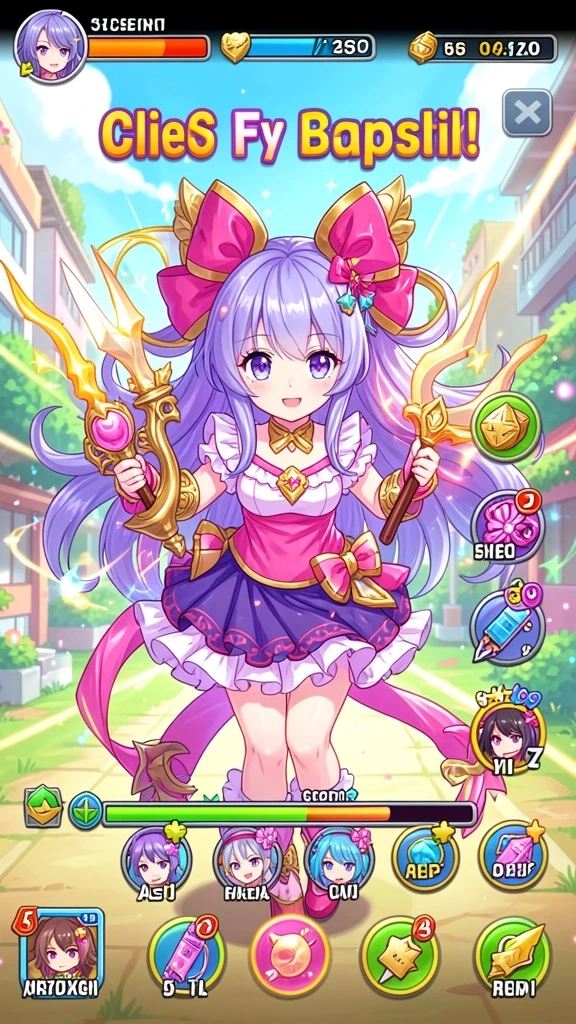Tap the green star button with badge 3

[x=399, y=956]
